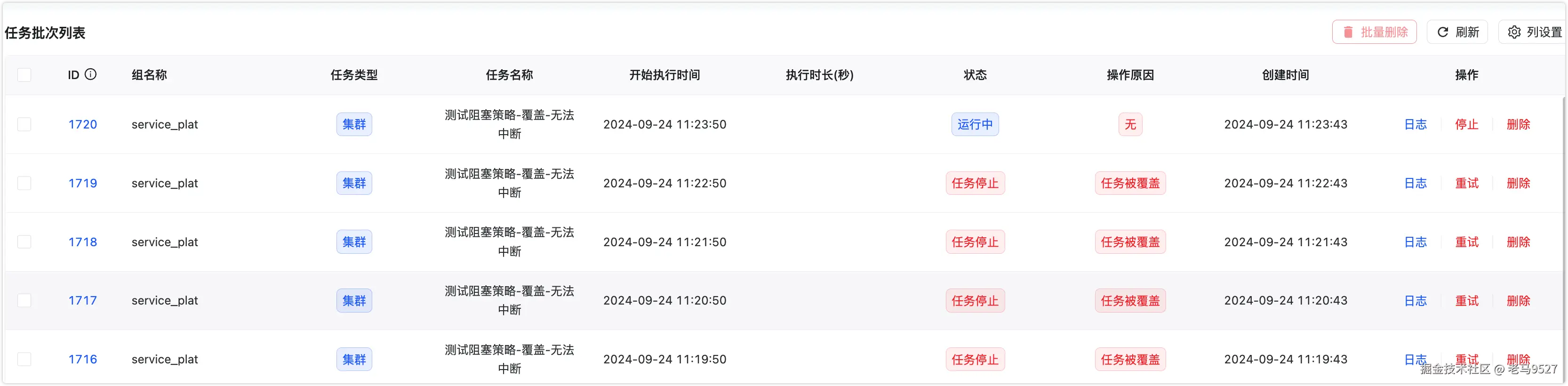Delete task 1717

1518,301
